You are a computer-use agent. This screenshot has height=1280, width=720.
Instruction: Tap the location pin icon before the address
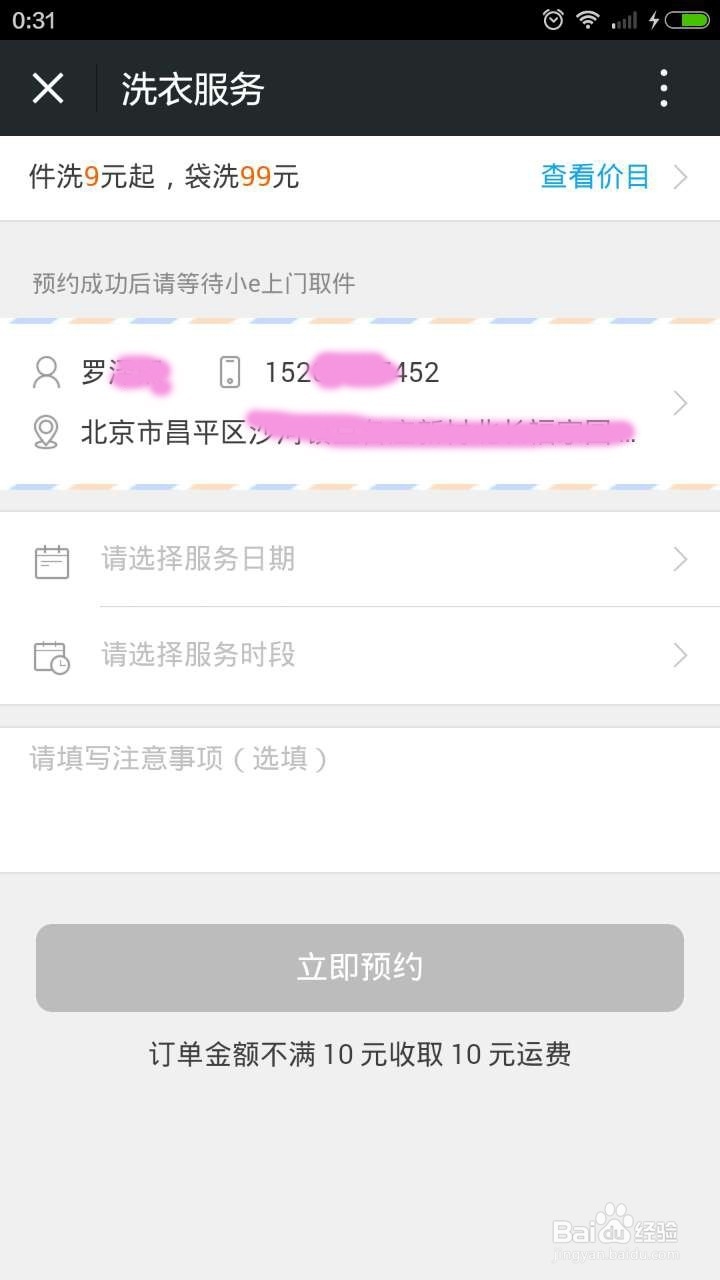coord(45,434)
